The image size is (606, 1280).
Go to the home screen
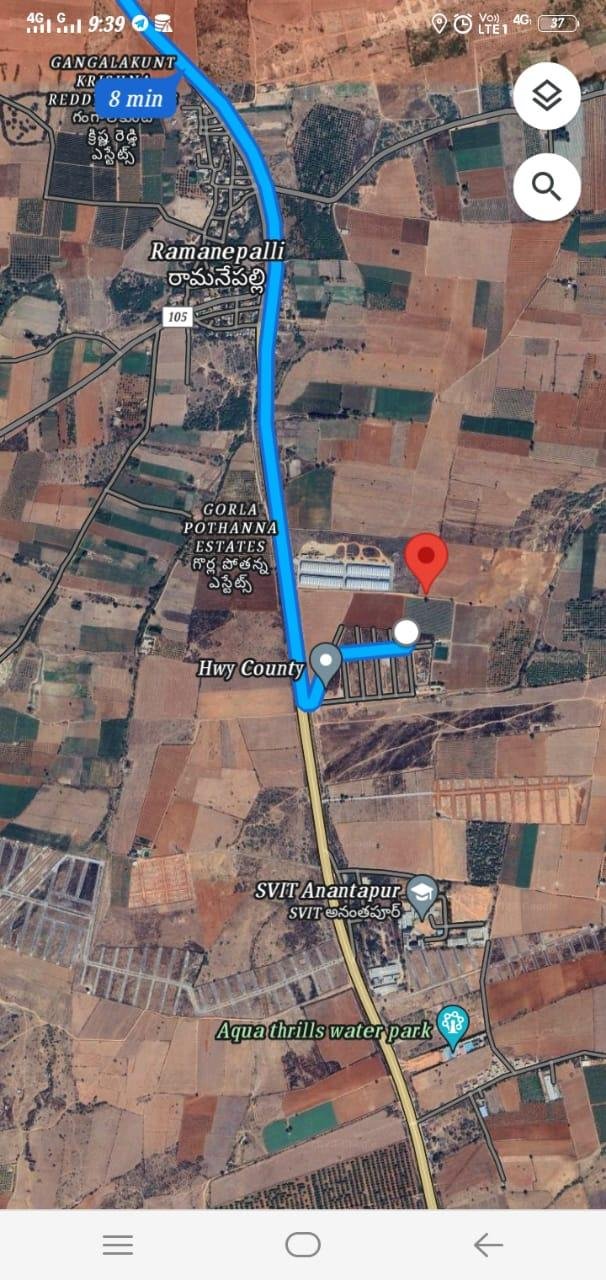click(303, 1245)
